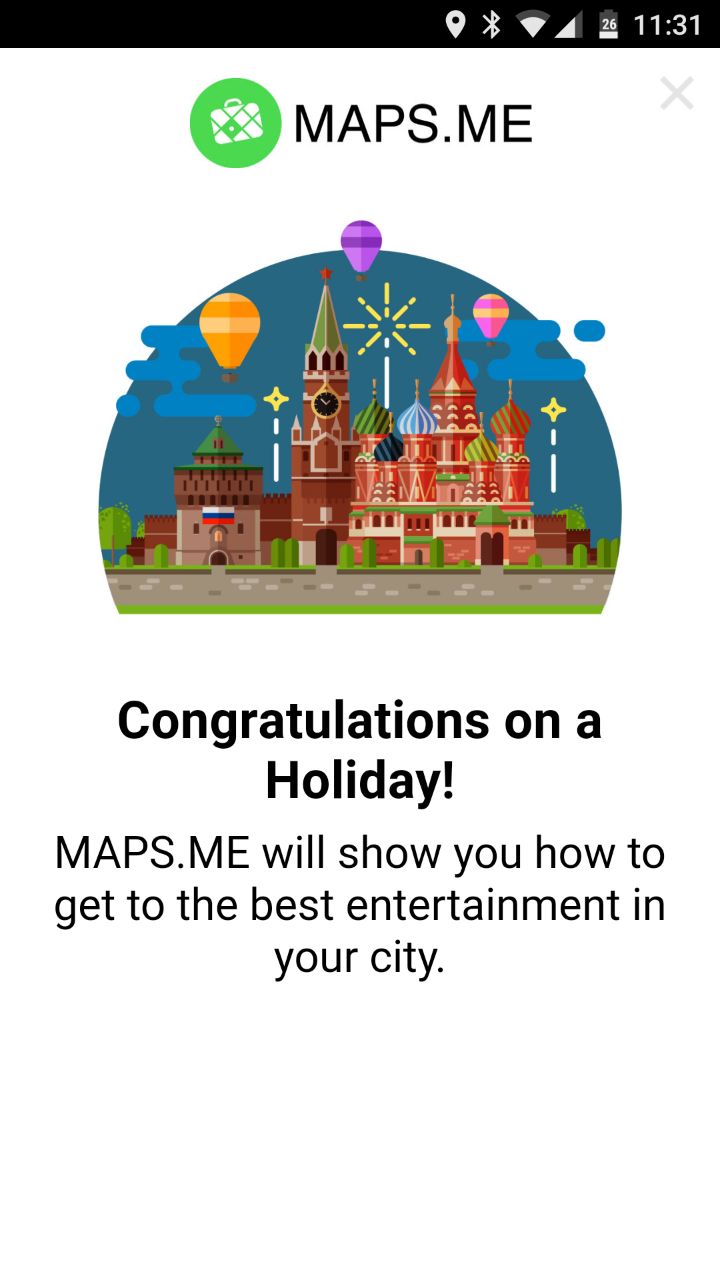This screenshot has height=1280, width=720.
Task: Dismiss the holiday greeting with the X
Action: pos(677,93)
